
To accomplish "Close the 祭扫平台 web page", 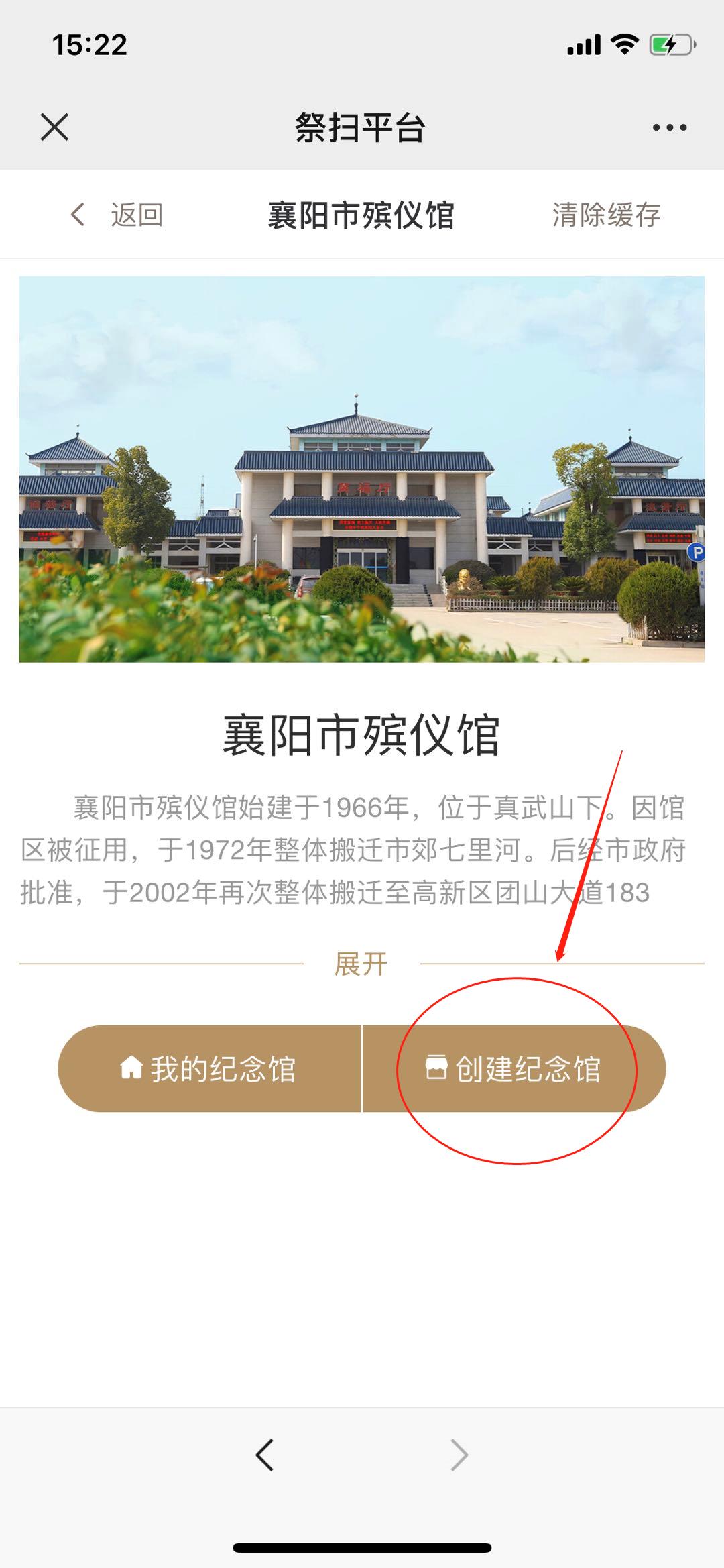I will [x=54, y=127].
